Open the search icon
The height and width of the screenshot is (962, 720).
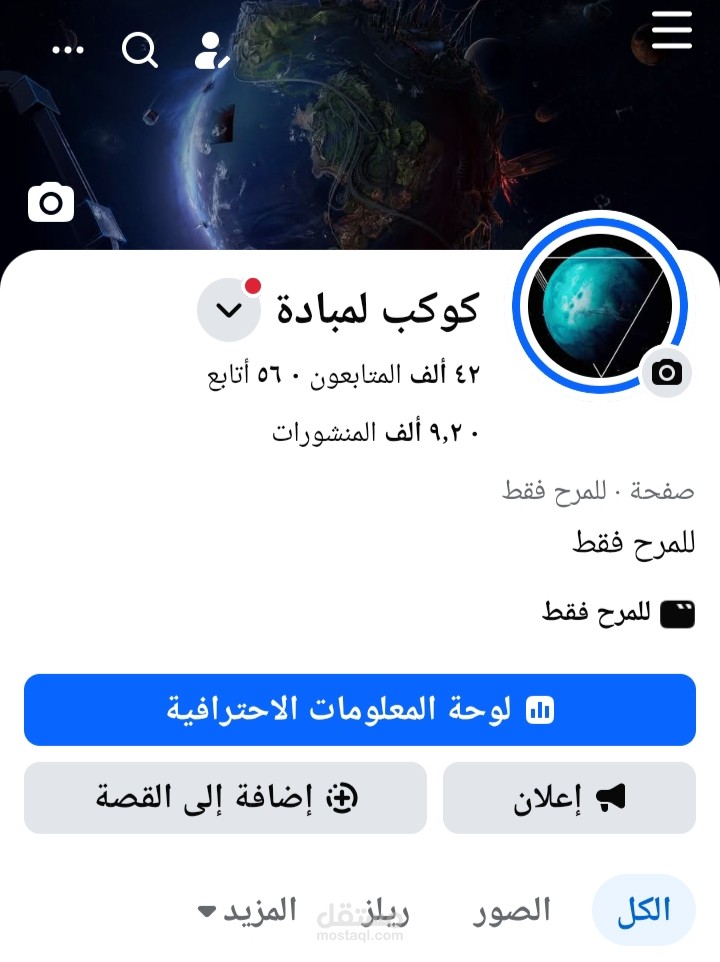click(x=140, y=50)
